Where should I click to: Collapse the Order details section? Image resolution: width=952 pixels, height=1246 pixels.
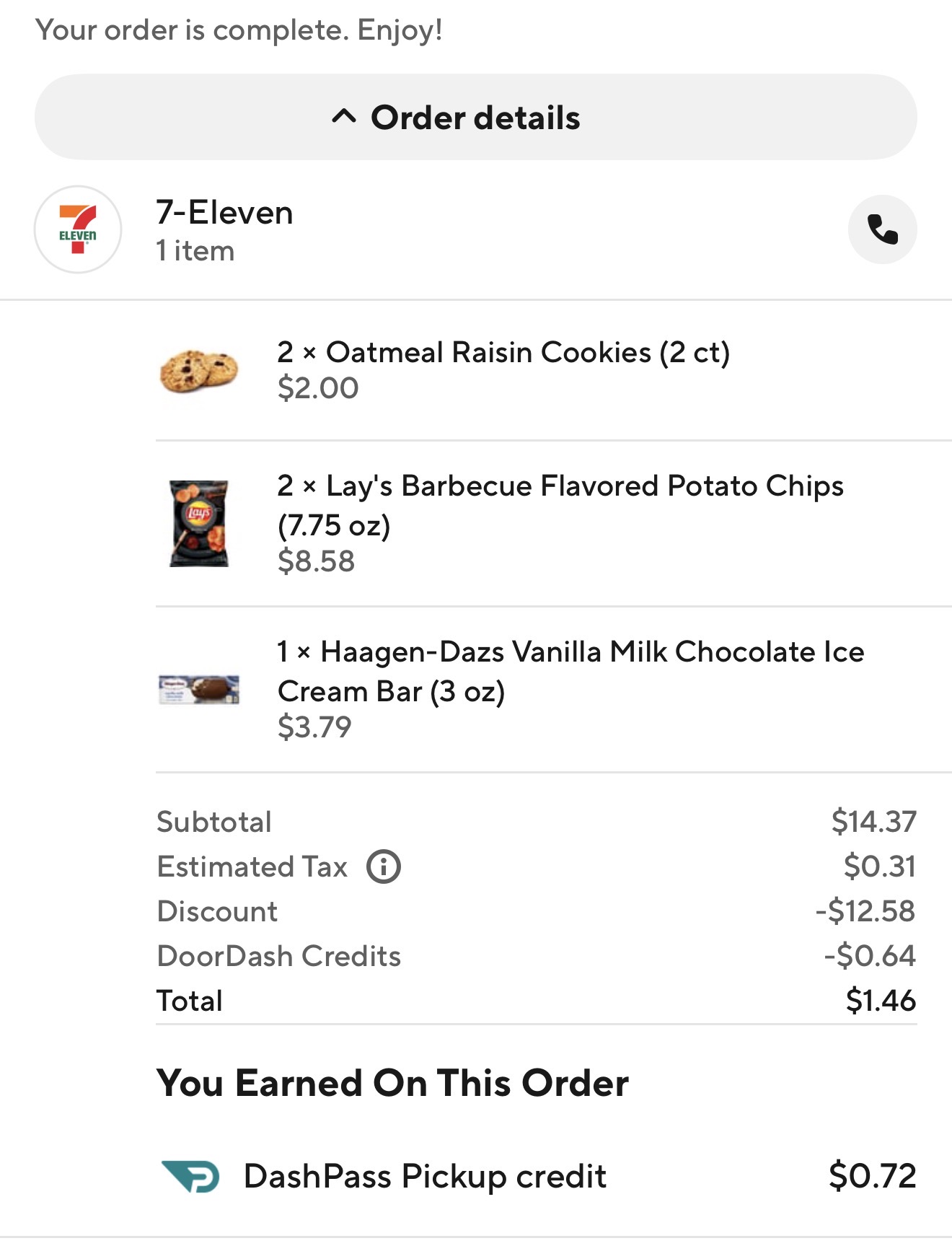475,117
